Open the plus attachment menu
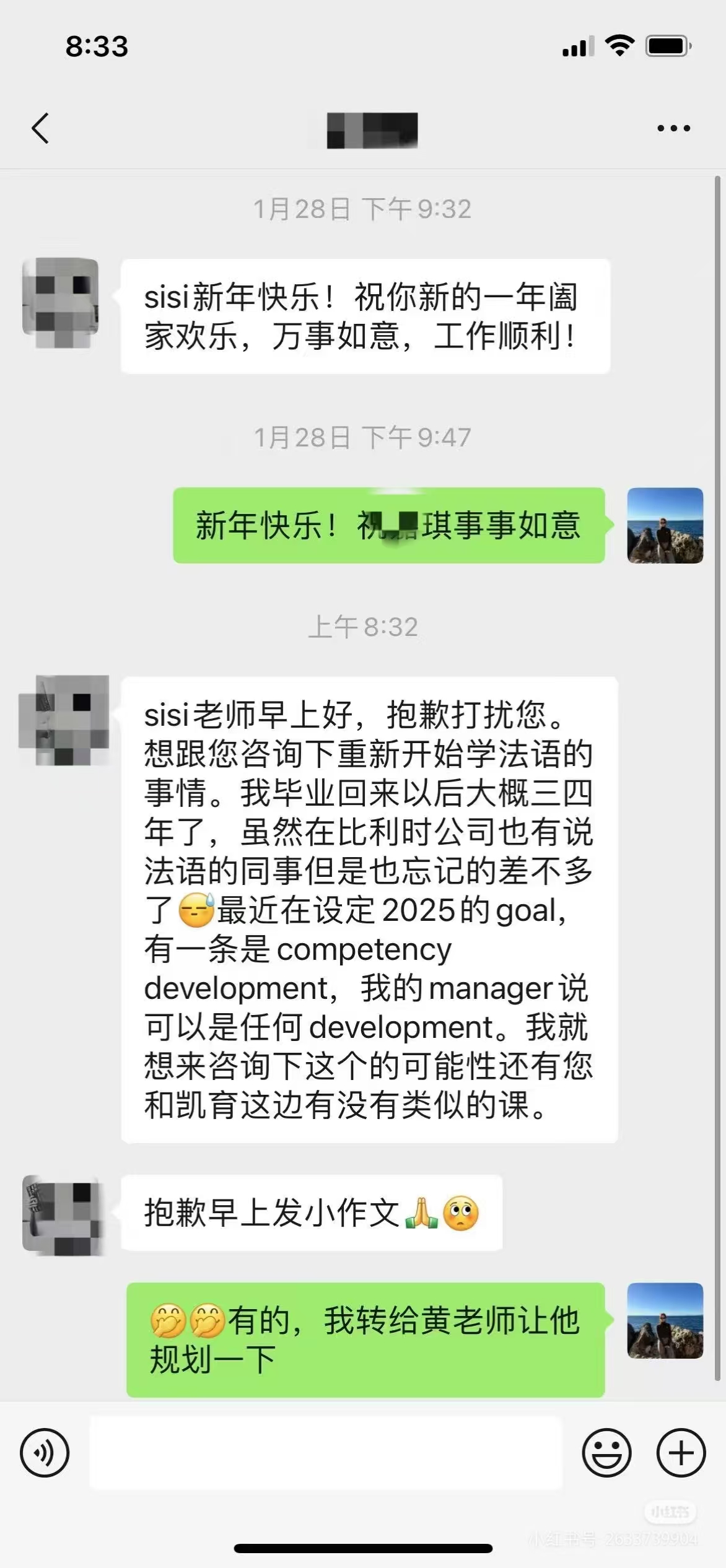726x1568 pixels. [x=681, y=1453]
